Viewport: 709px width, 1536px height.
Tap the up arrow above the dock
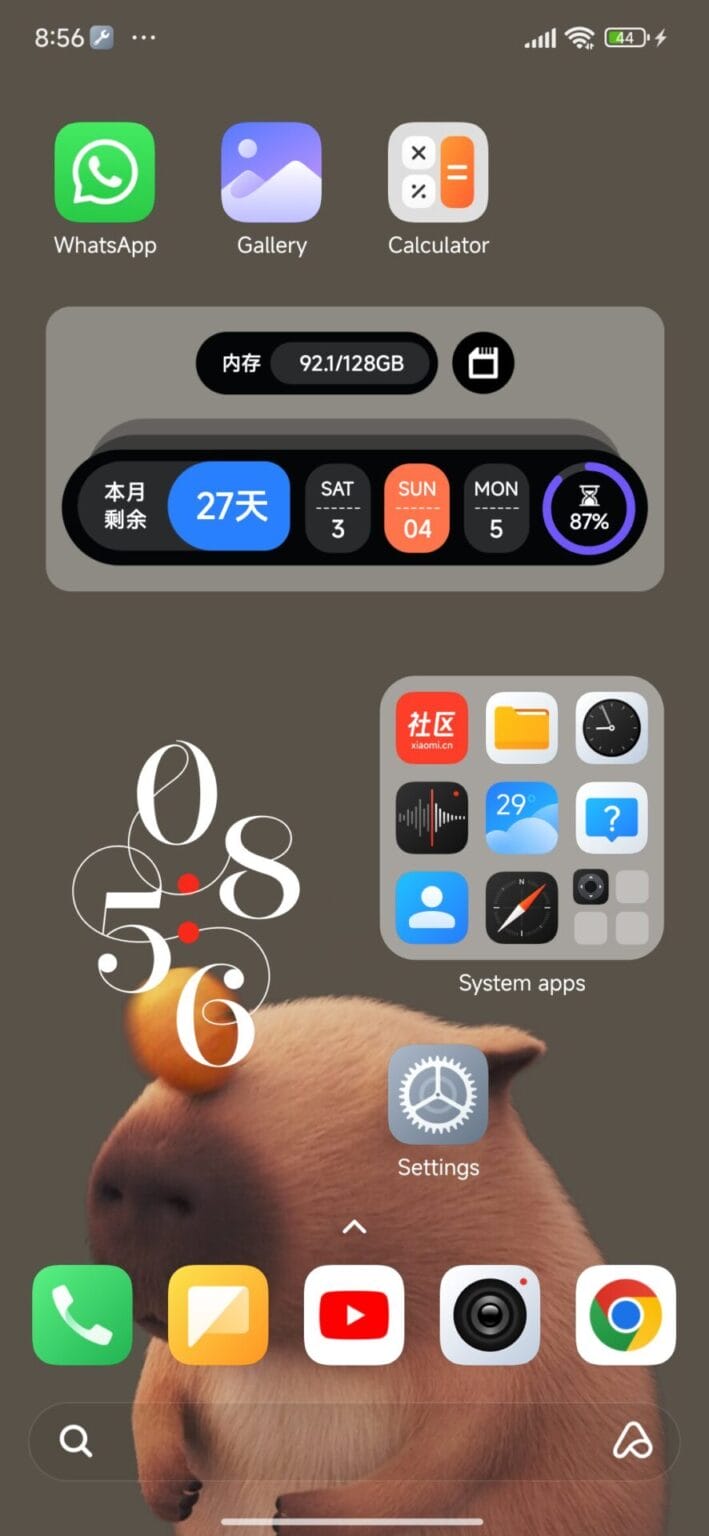coord(354,1226)
